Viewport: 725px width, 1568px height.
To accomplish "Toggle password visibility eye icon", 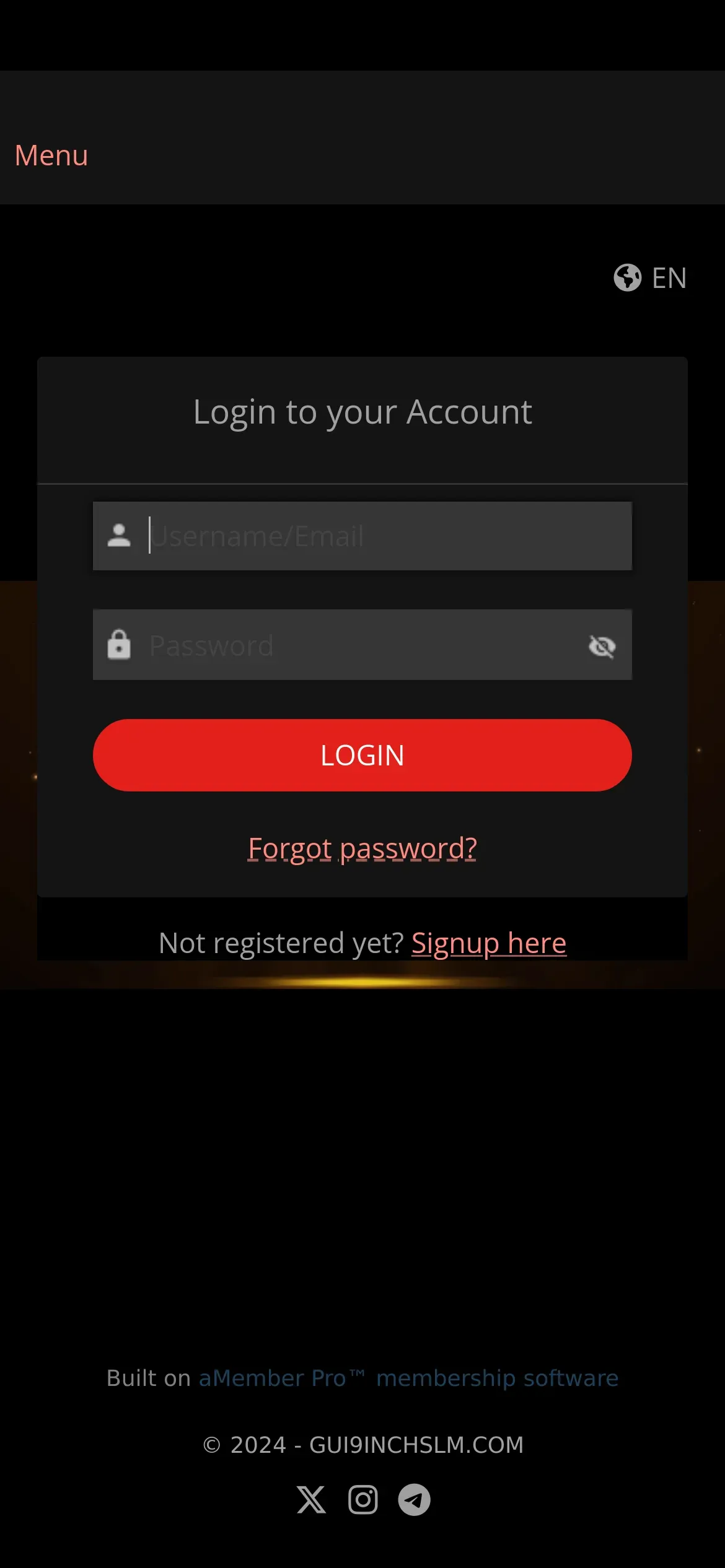I will click(x=602, y=647).
